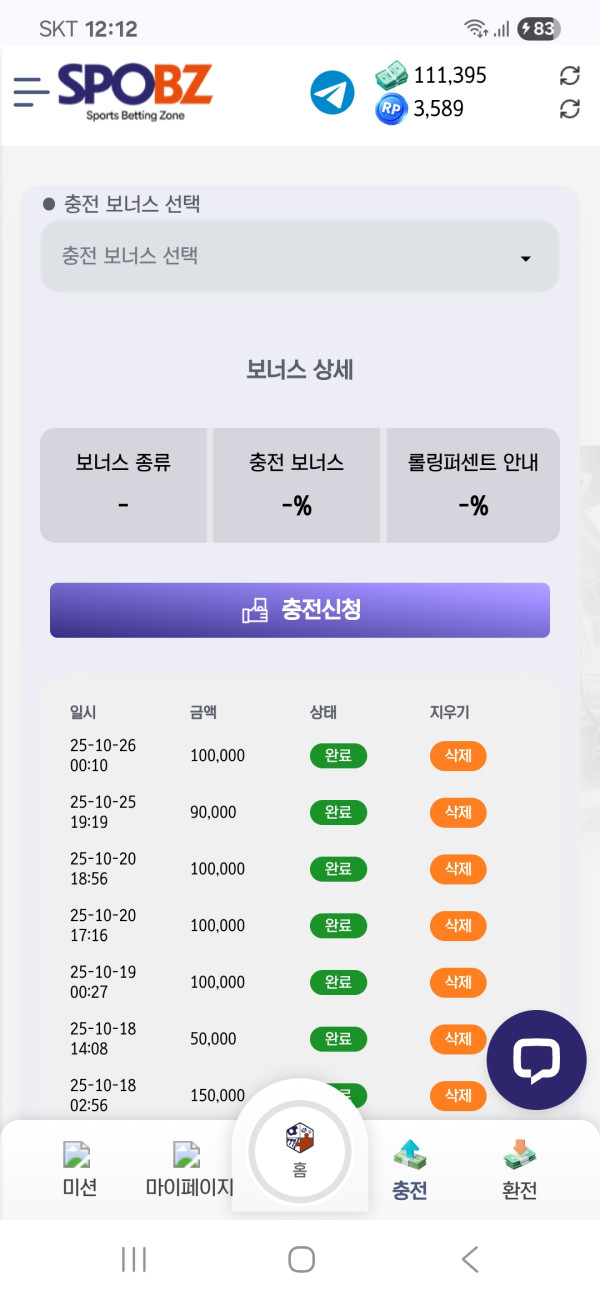Remove the 25-10-20 18:56 deposit entry
Image resolution: width=600 pixels, height=1300 pixels.
(x=458, y=869)
